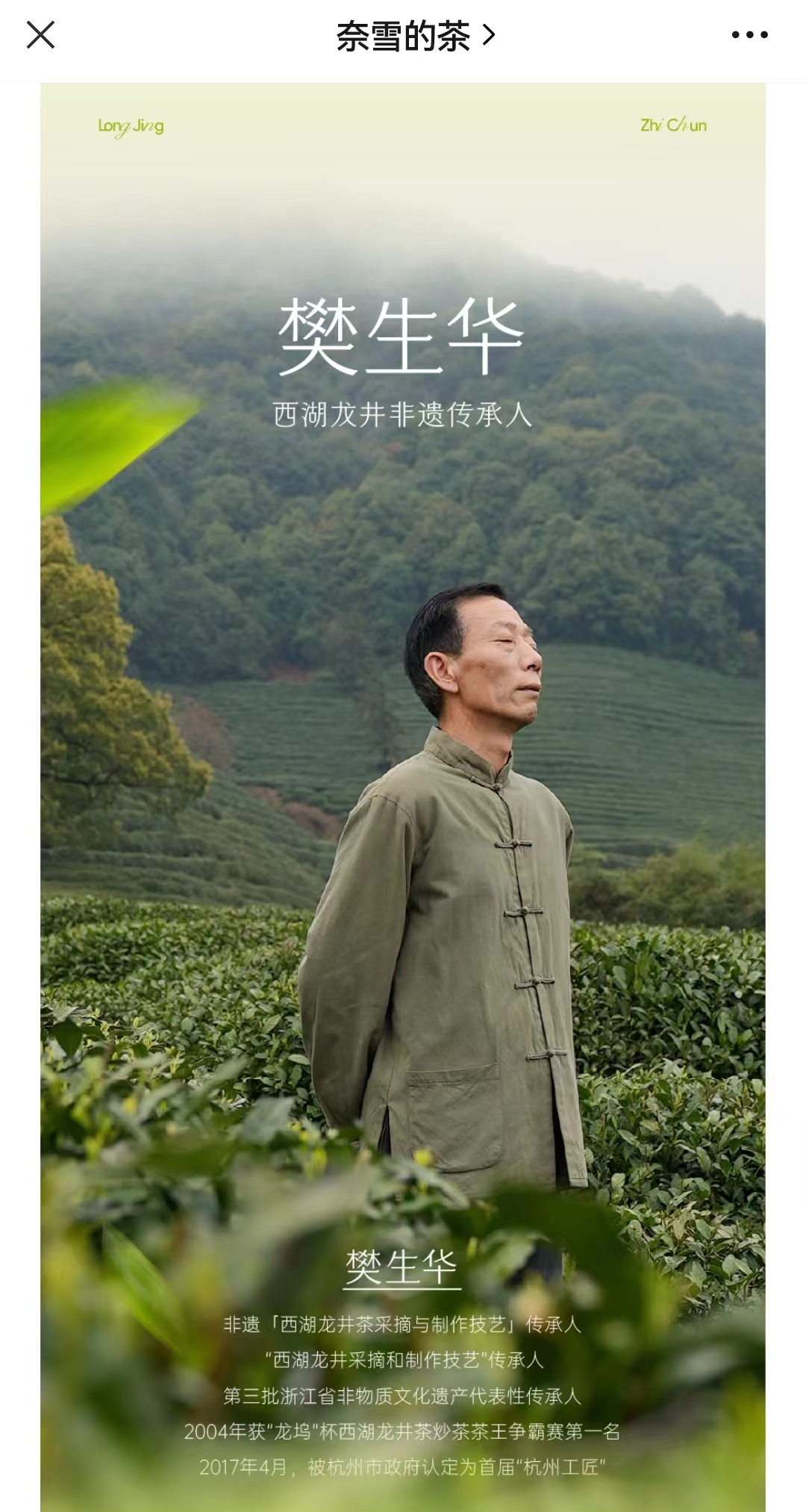
Task: Close the article page
Action: point(40,35)
